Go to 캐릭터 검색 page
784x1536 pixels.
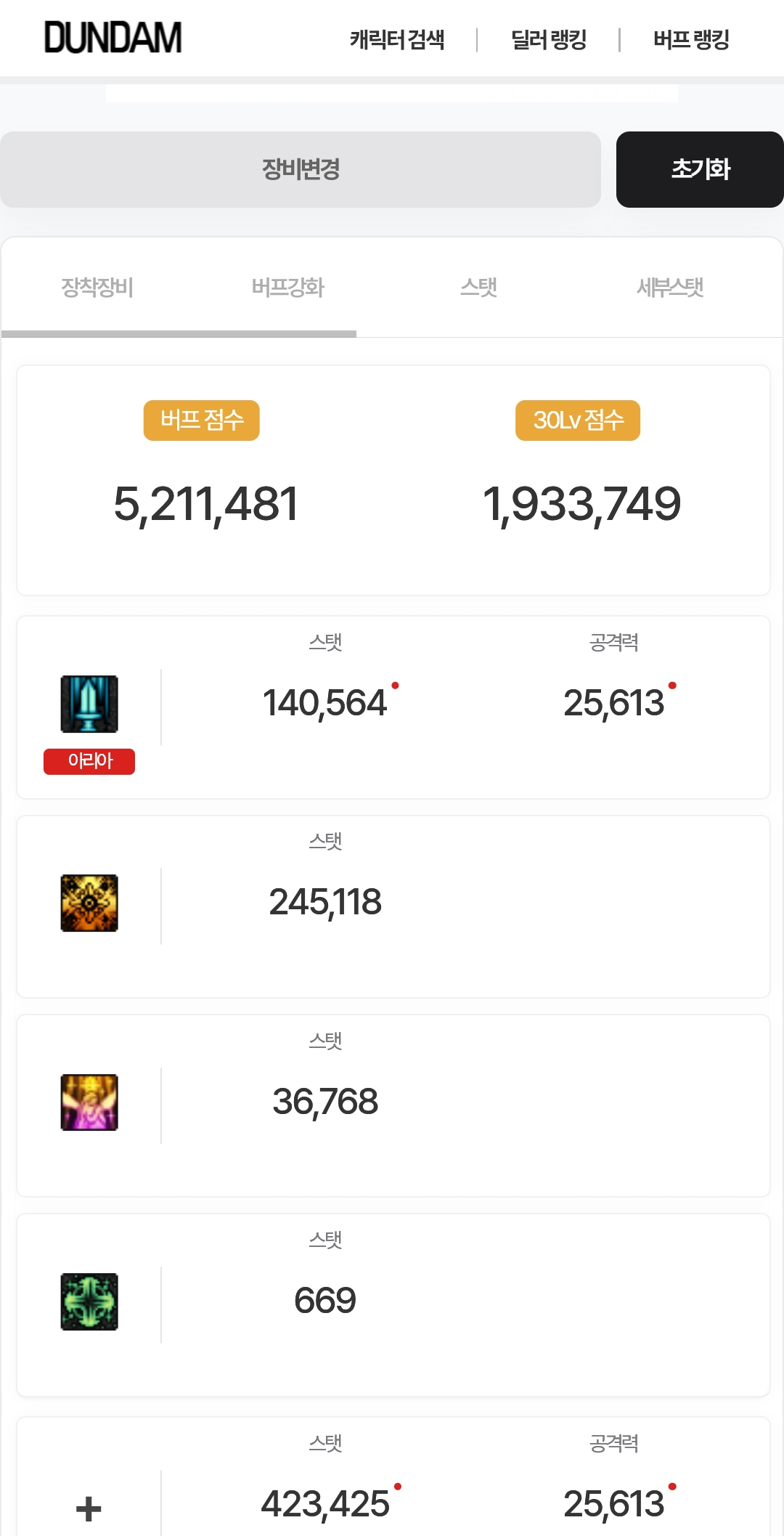397,39
